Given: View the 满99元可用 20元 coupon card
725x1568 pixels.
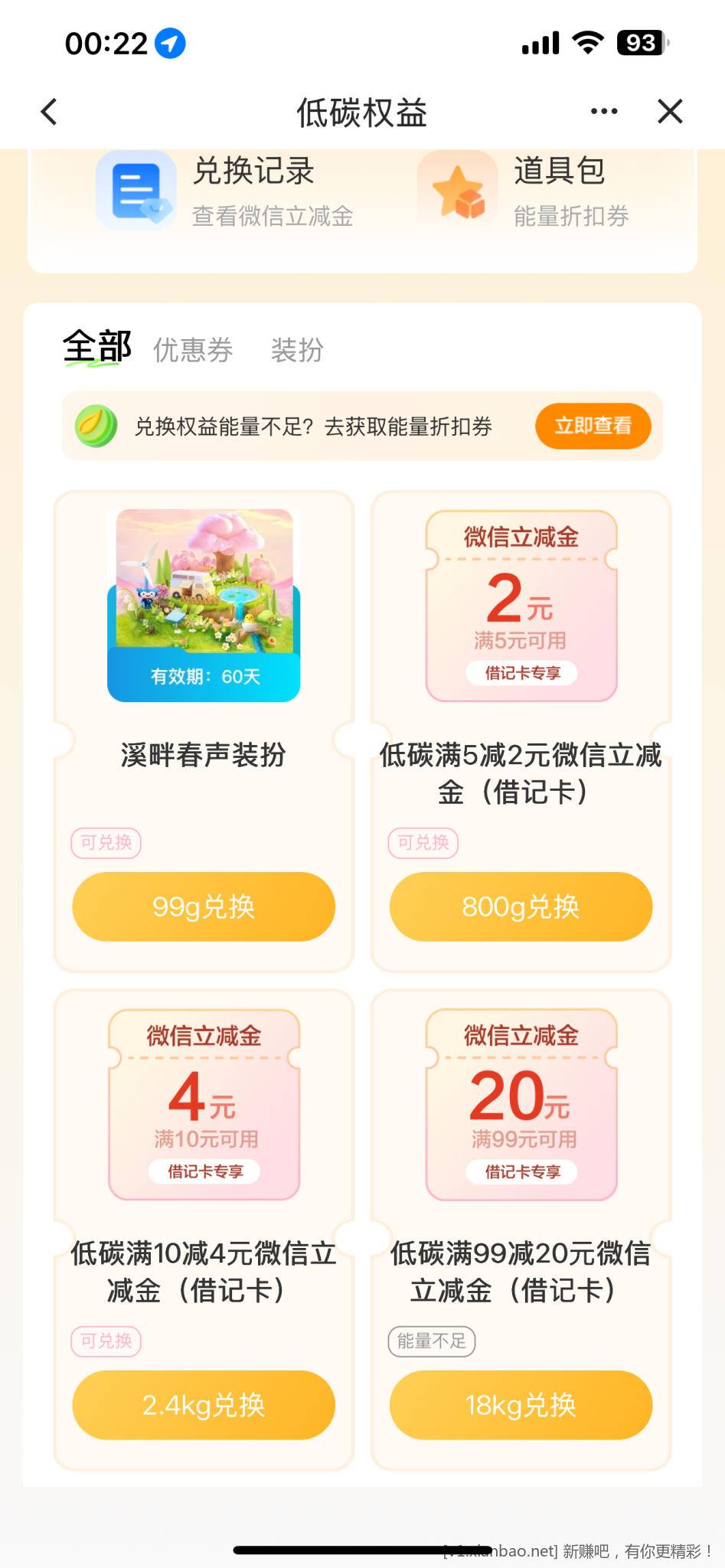Looking at the screenshot, I should [521, 1105].
